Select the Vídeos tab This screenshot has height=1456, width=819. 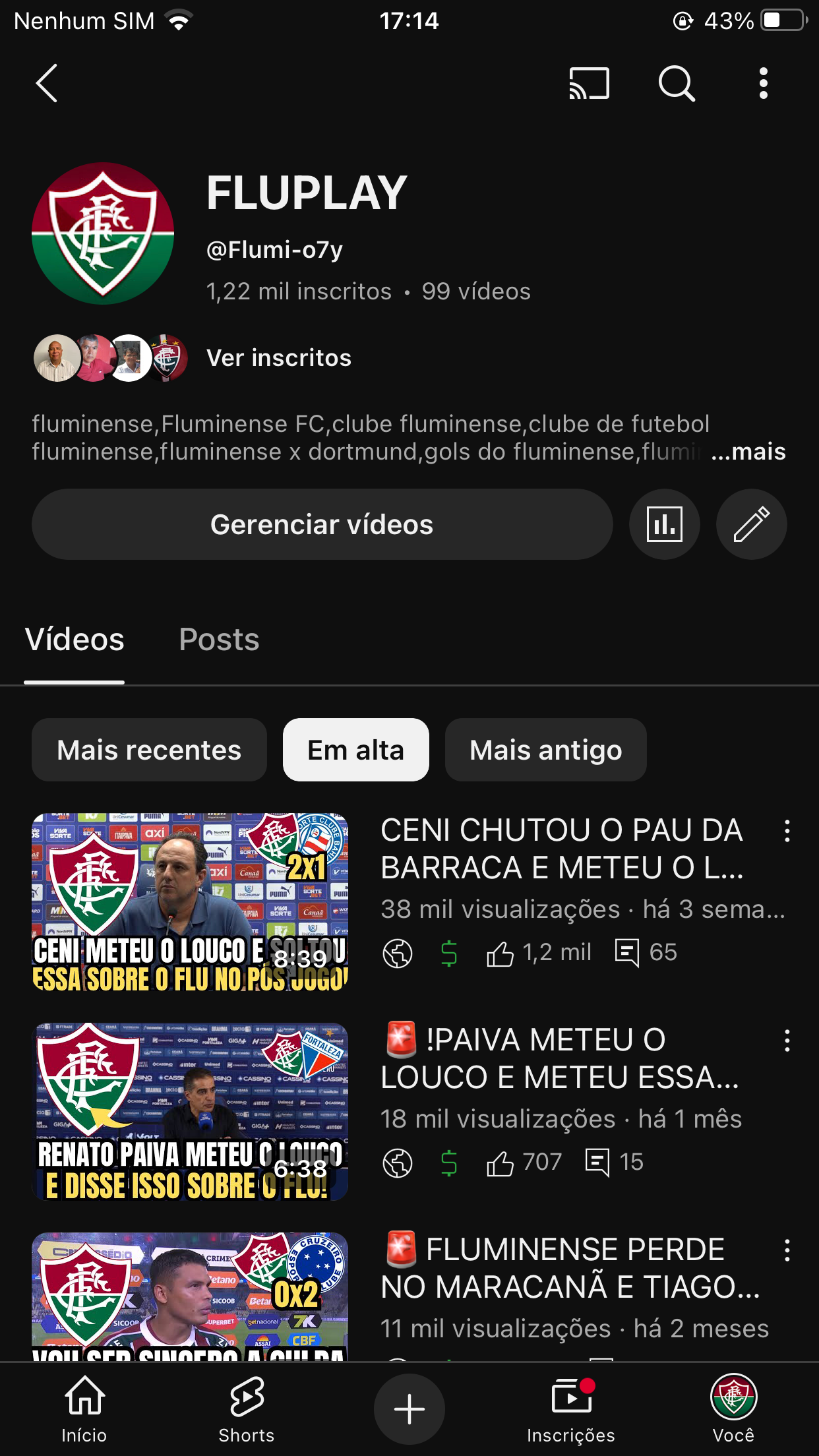coord(75,640)
